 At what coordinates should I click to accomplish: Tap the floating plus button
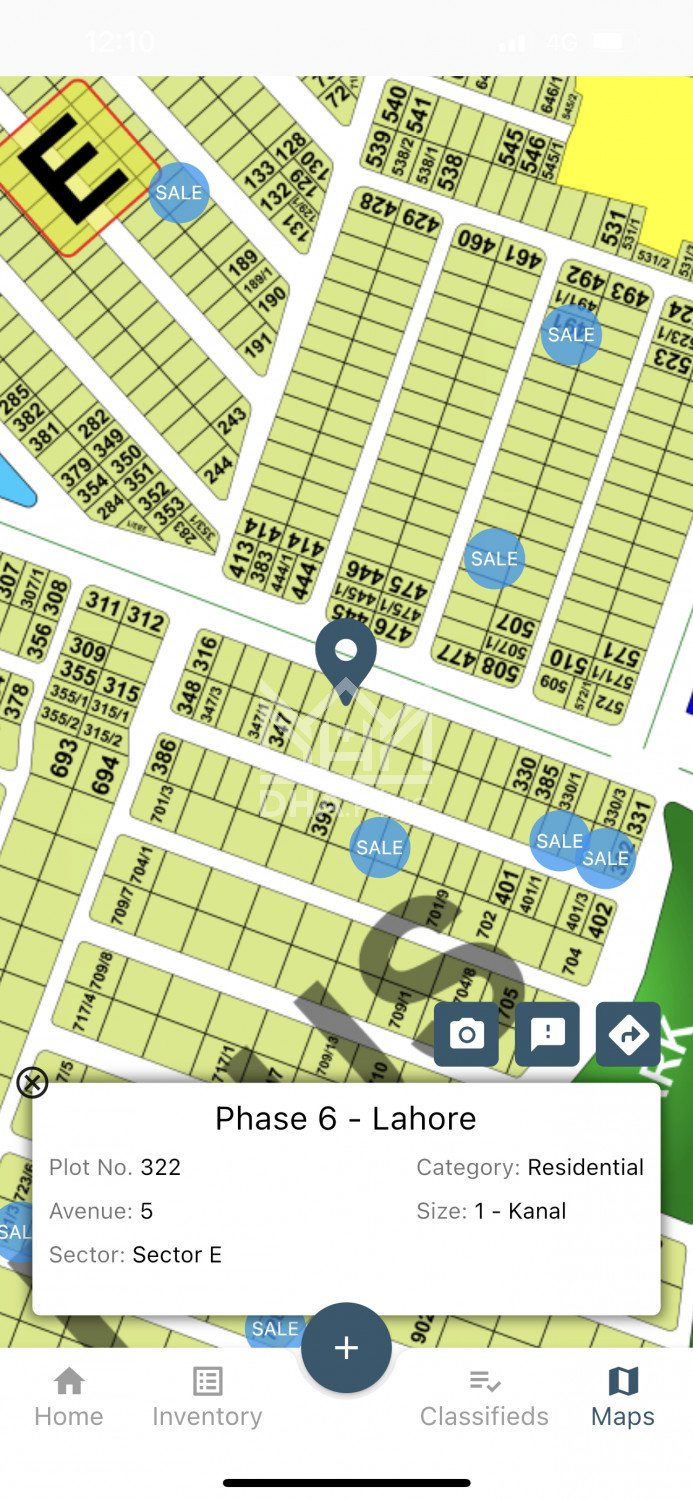pyautogui.click(x=346, y=1347)
